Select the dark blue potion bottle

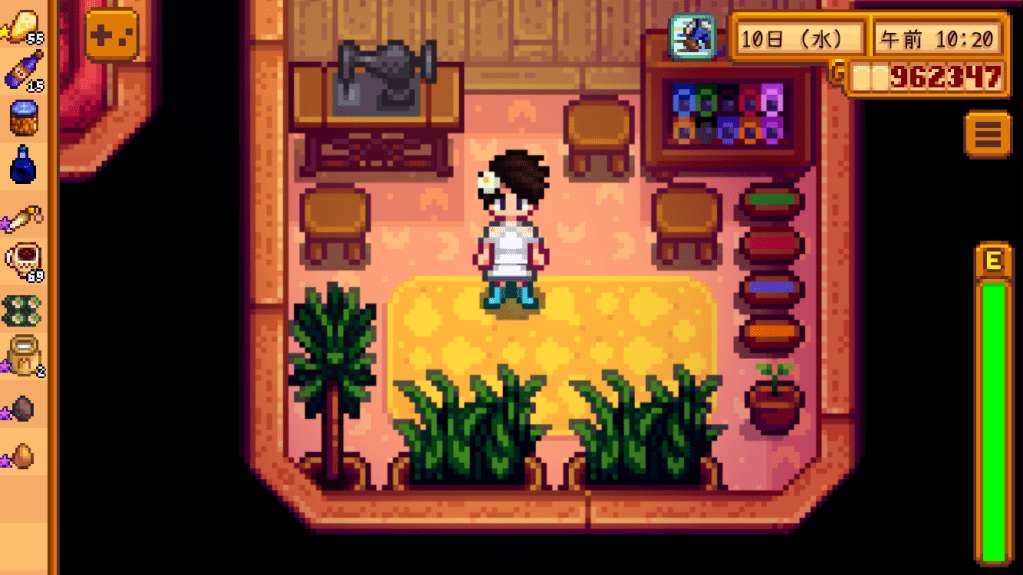coord(23,164)
